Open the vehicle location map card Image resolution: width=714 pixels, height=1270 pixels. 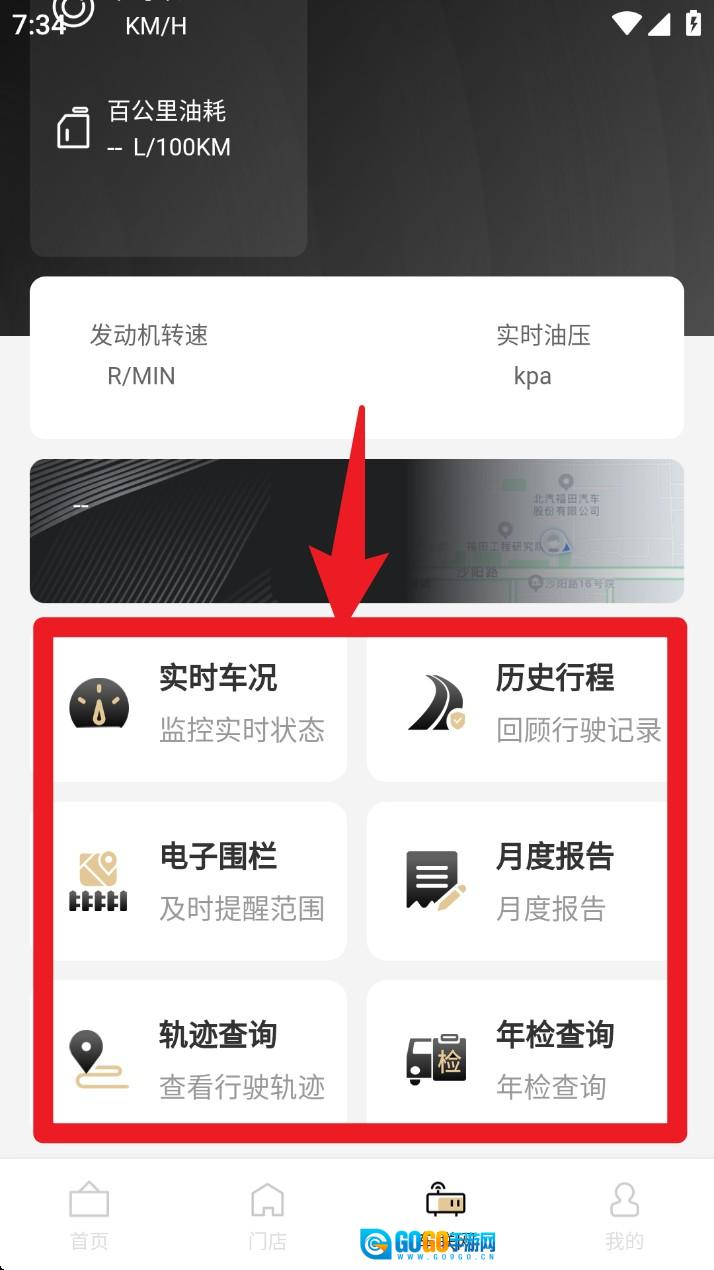(357, 531)
